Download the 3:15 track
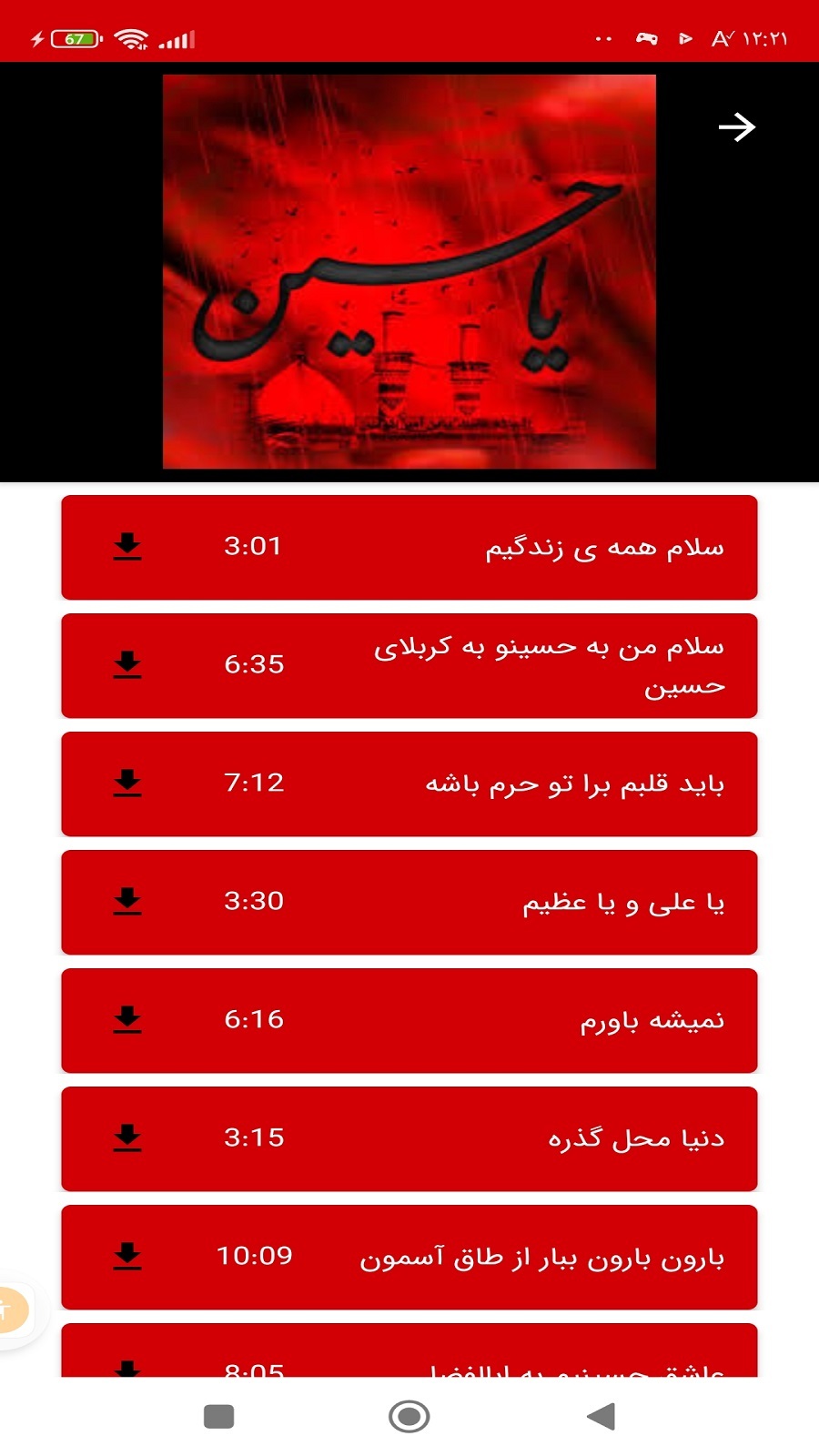Viewport: 819px width, 1456px height. (127, 1137)
